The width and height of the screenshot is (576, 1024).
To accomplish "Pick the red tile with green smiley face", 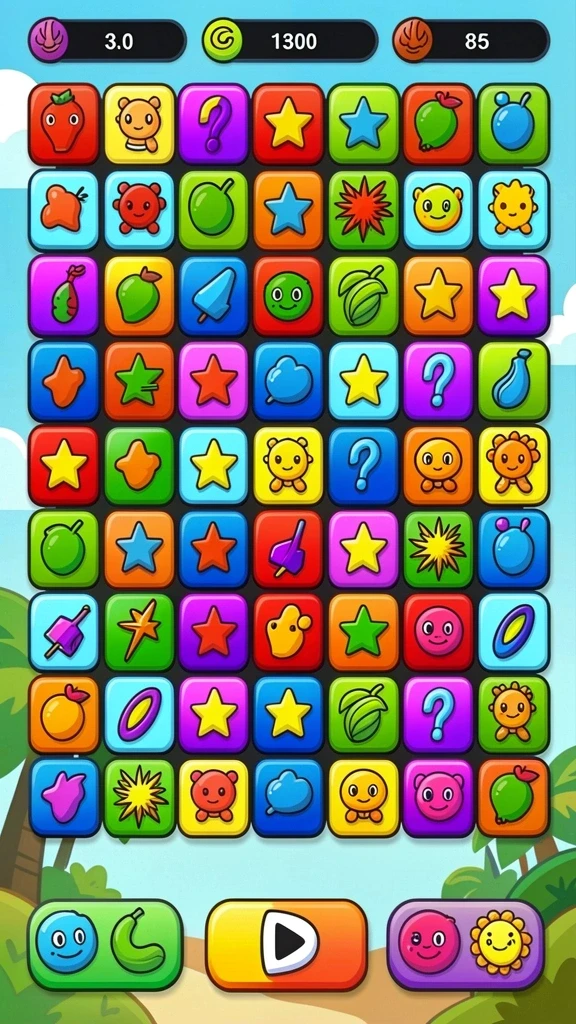I will point(288,295).
